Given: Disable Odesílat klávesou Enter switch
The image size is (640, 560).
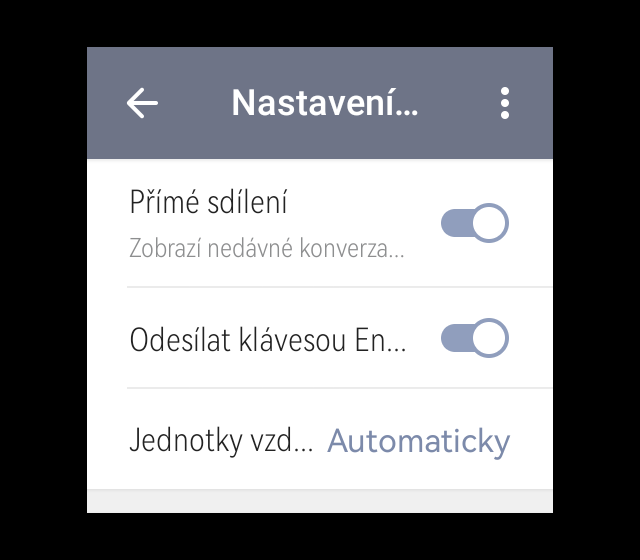Looking at the screenshot, I should click(x=475, y=339).
